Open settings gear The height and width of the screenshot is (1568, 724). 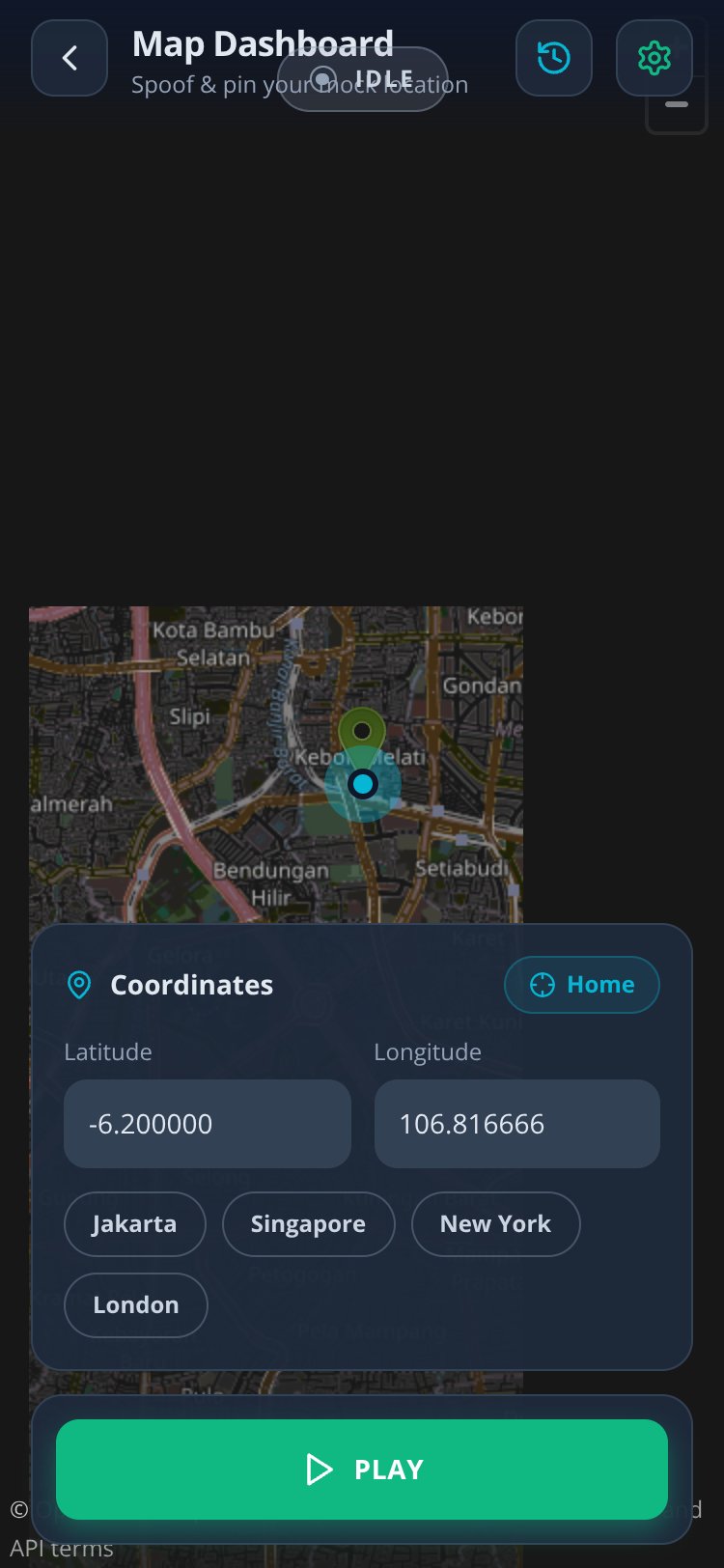click(654, 58)
